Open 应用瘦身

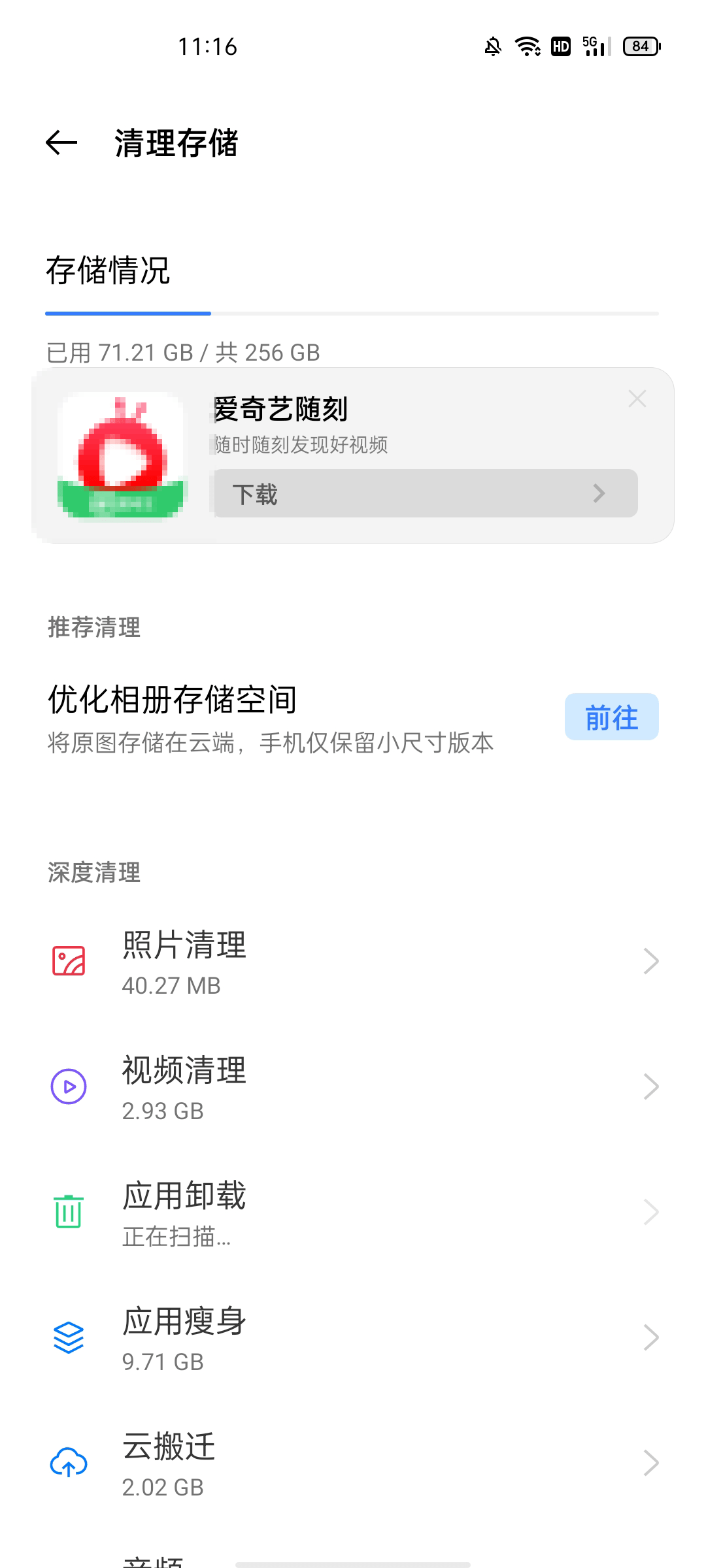click(353, 1337)
